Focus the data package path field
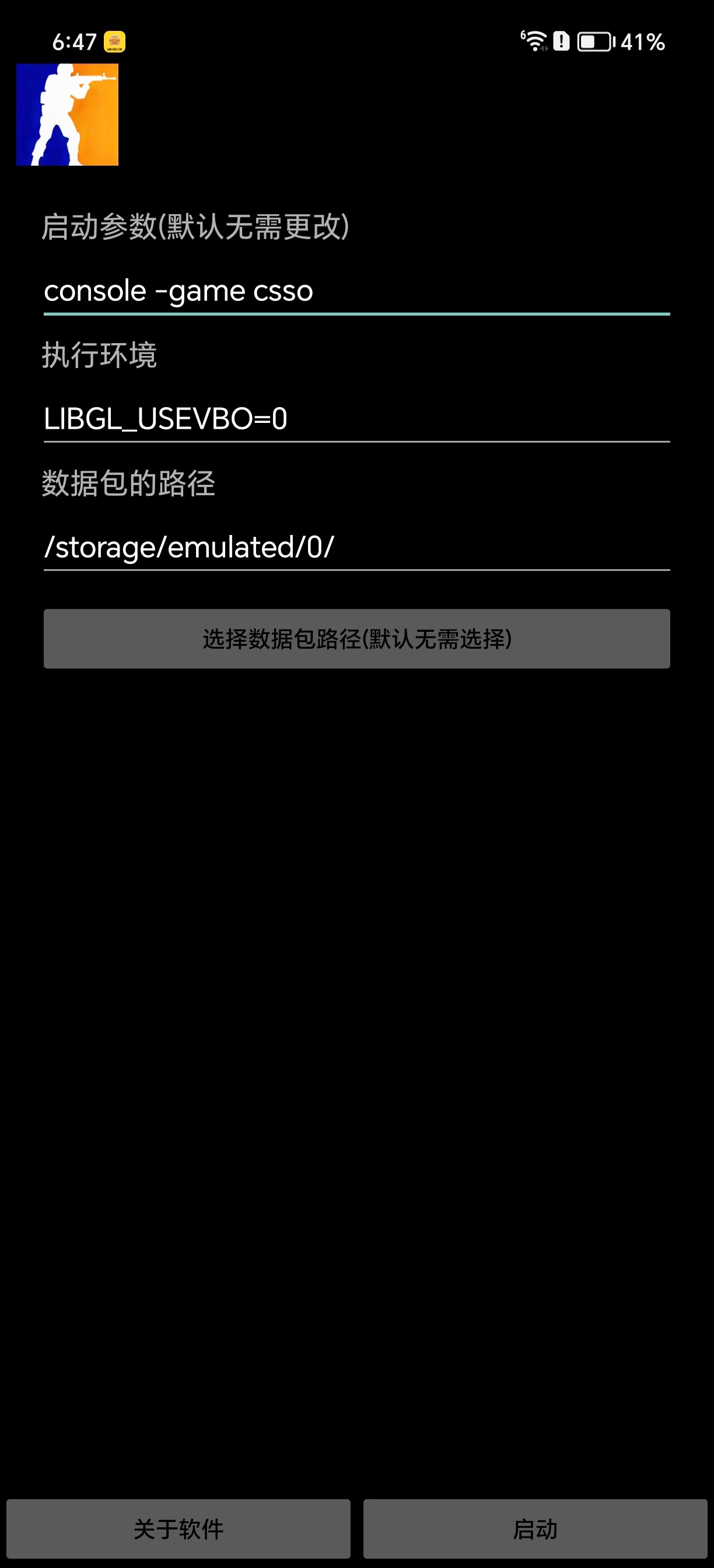The image size is (714, 1568). (356, 547)
